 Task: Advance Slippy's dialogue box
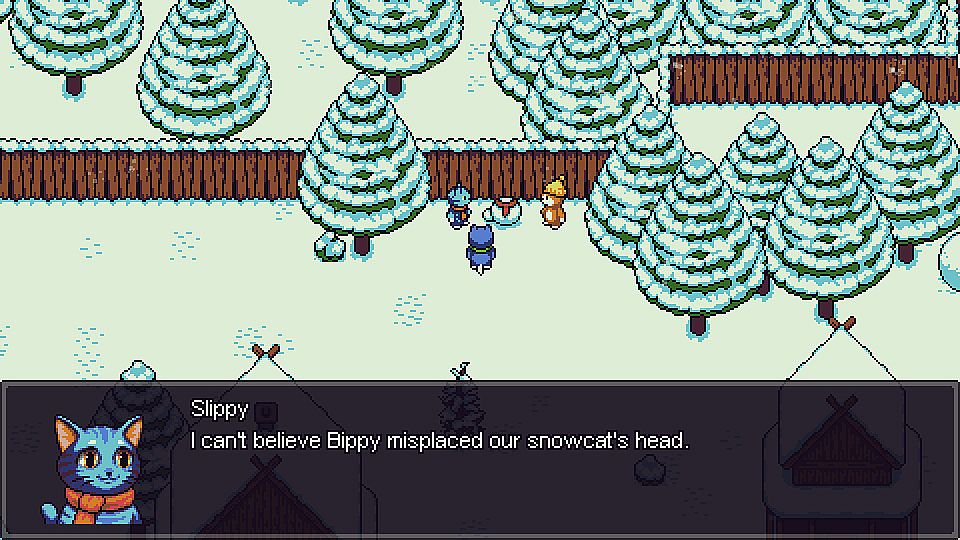click(480, 455)
